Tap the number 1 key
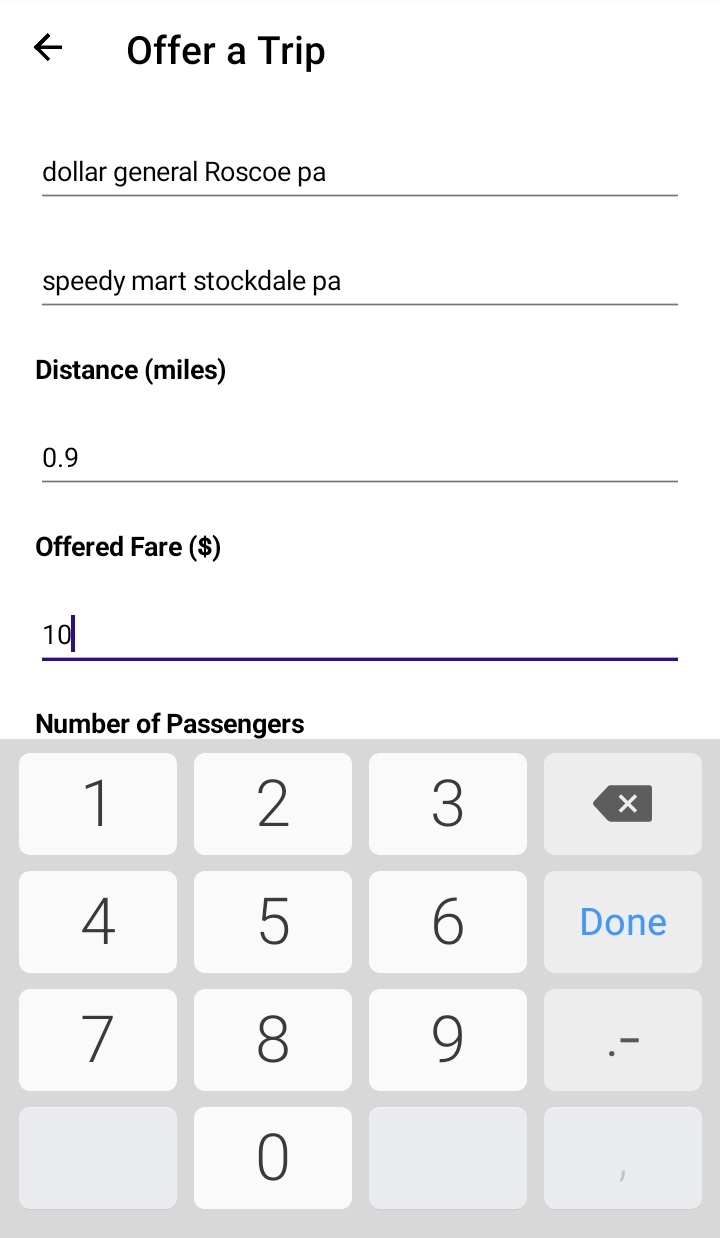This screenshot has height=1238, width=720. tap(97, 803)
